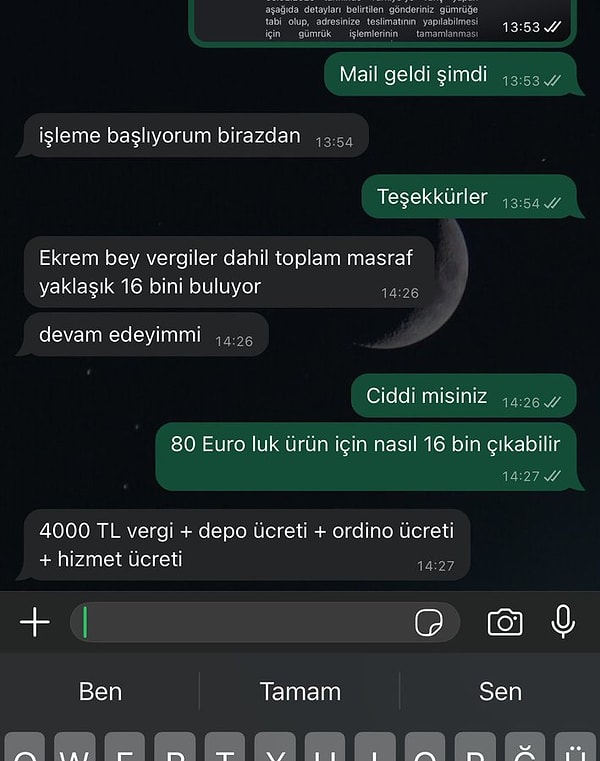Open the forwarded mail screenshot image
The image size is (600, 761).
point(380,22)
